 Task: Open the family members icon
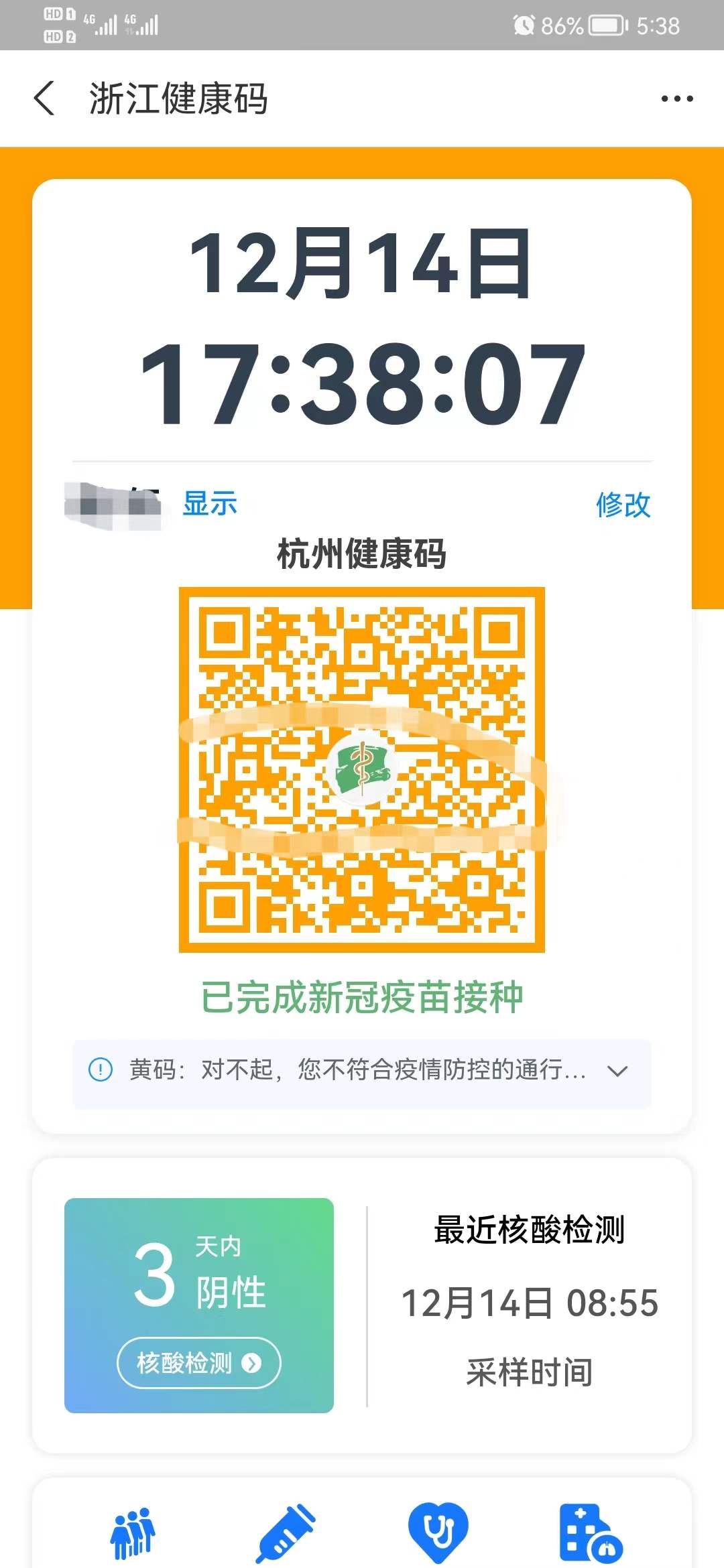coord(133,1533)
